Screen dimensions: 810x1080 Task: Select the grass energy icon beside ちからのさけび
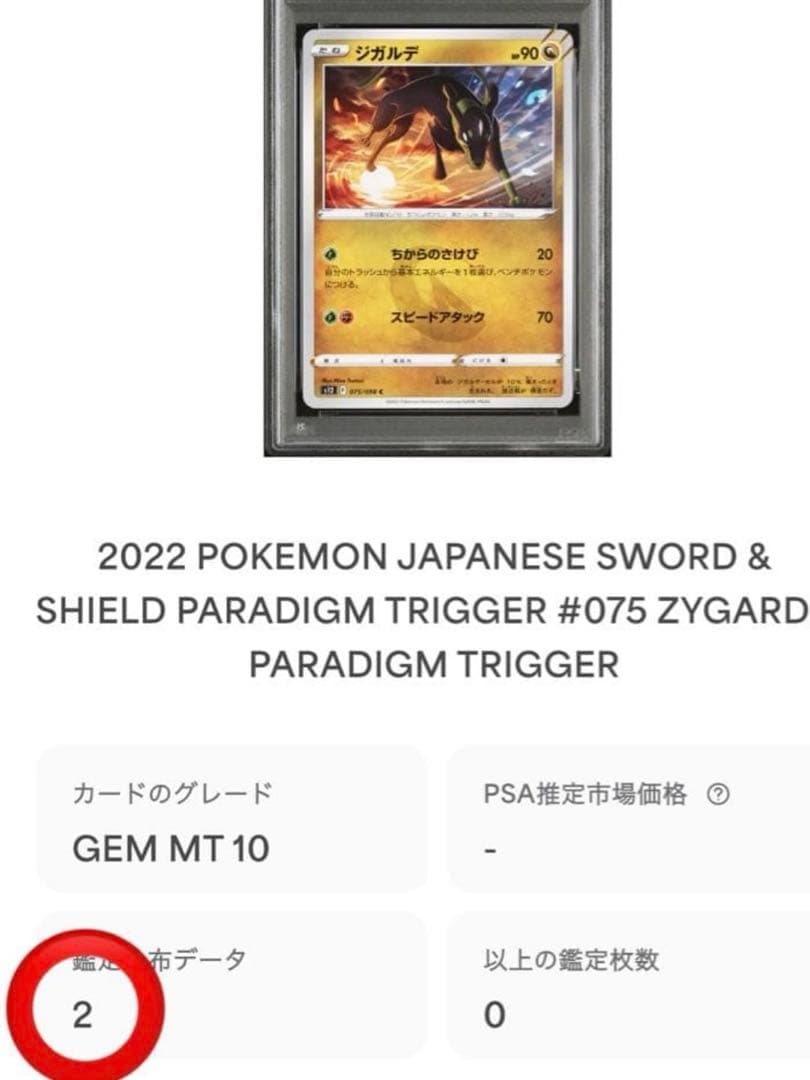[332, 254]
